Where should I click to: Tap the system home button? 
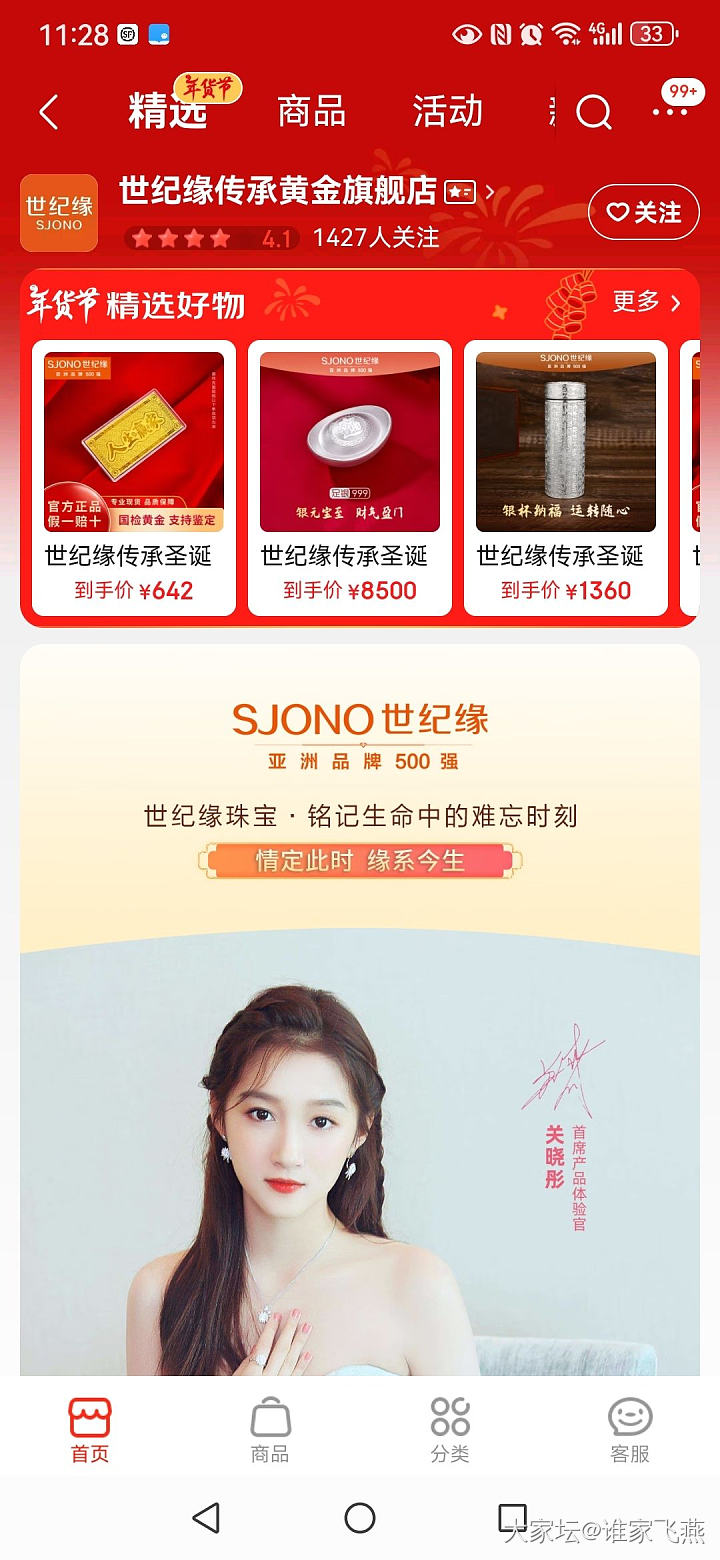click(x=360, y=1518)
